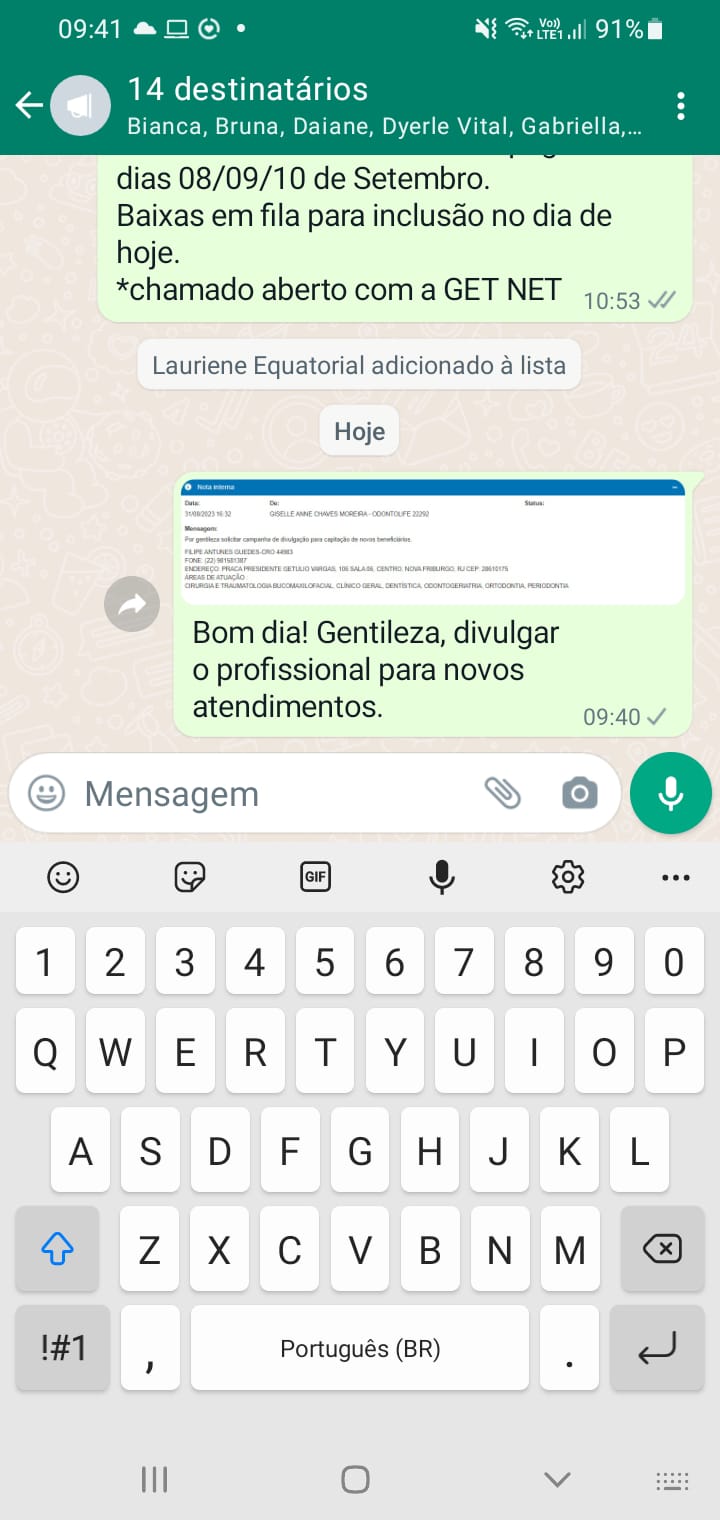
Task: Open the keyboard emoji smiley toolbar icon
Action: [x=63, y=877]
